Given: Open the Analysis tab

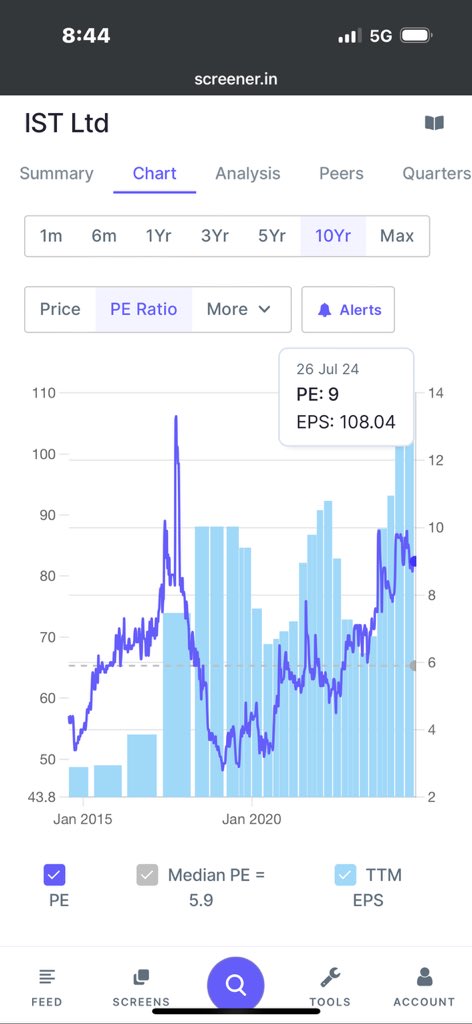Looking at the screenshot, I should tap(247, 174).
